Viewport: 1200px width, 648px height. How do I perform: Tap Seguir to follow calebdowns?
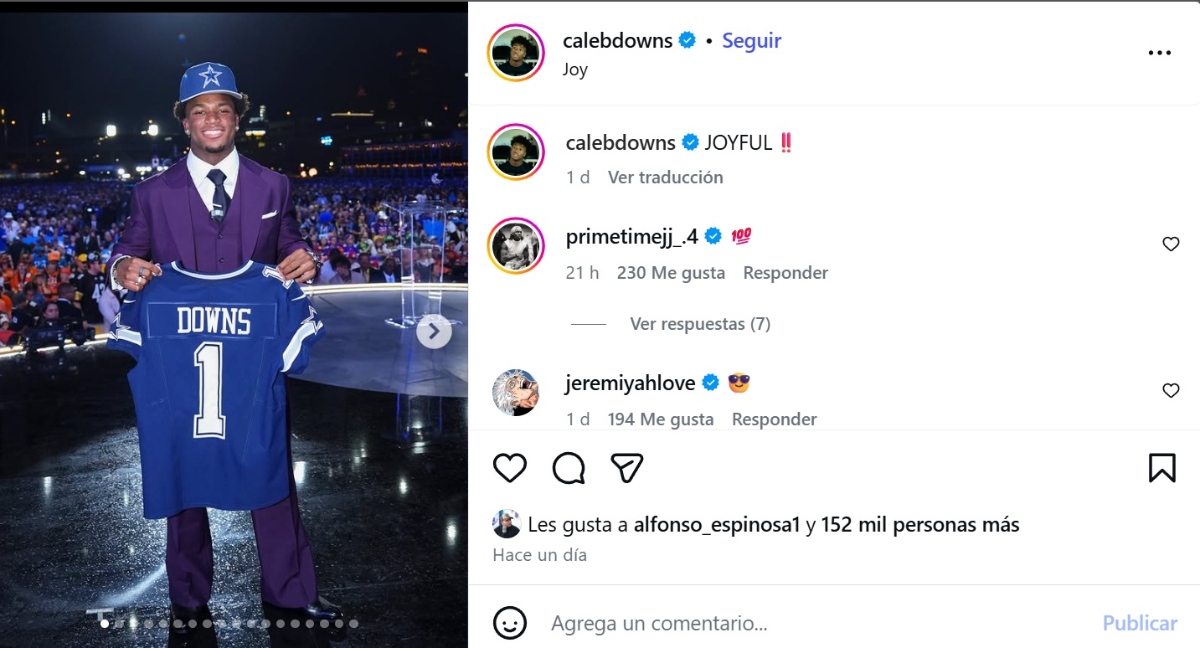pos(751,41)
